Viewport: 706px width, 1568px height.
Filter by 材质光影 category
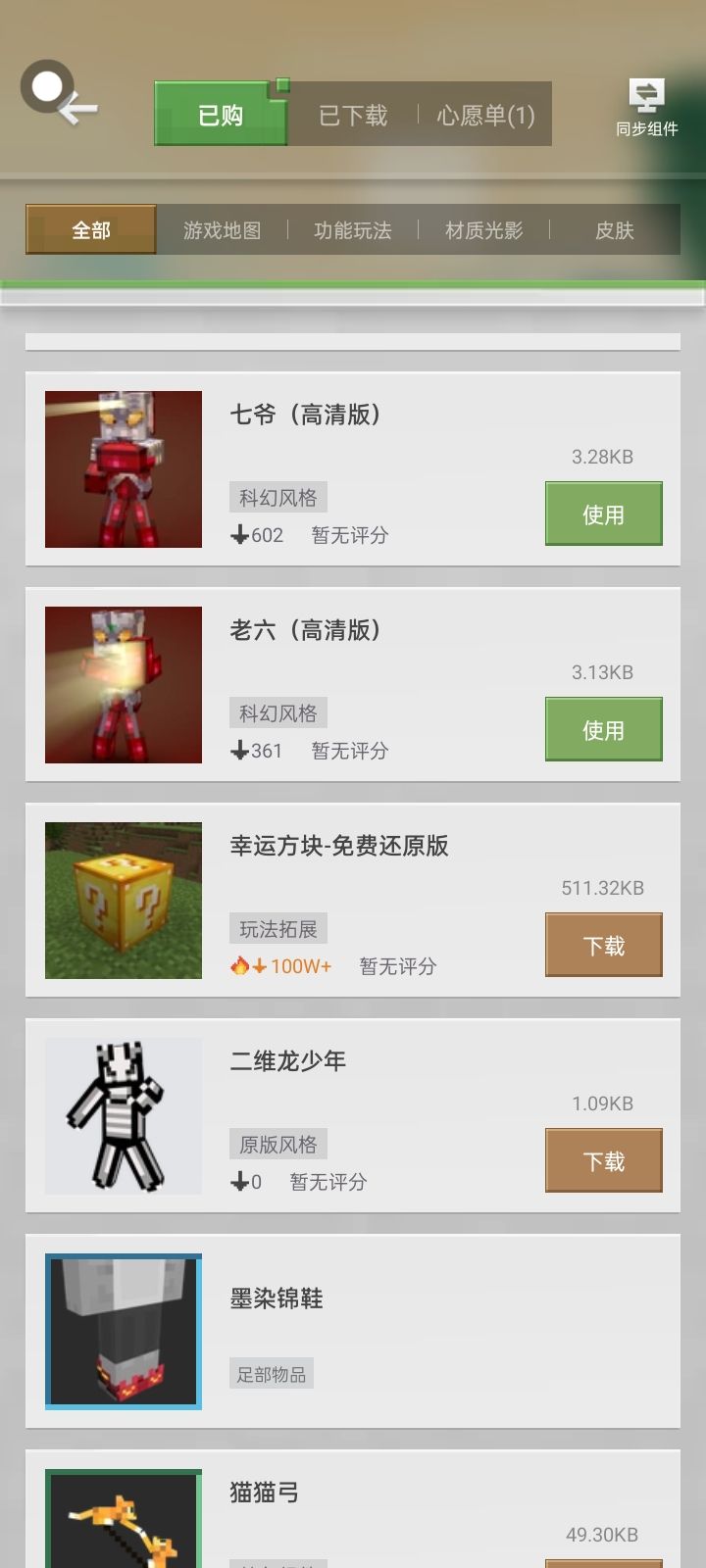[x=484, y=230]
